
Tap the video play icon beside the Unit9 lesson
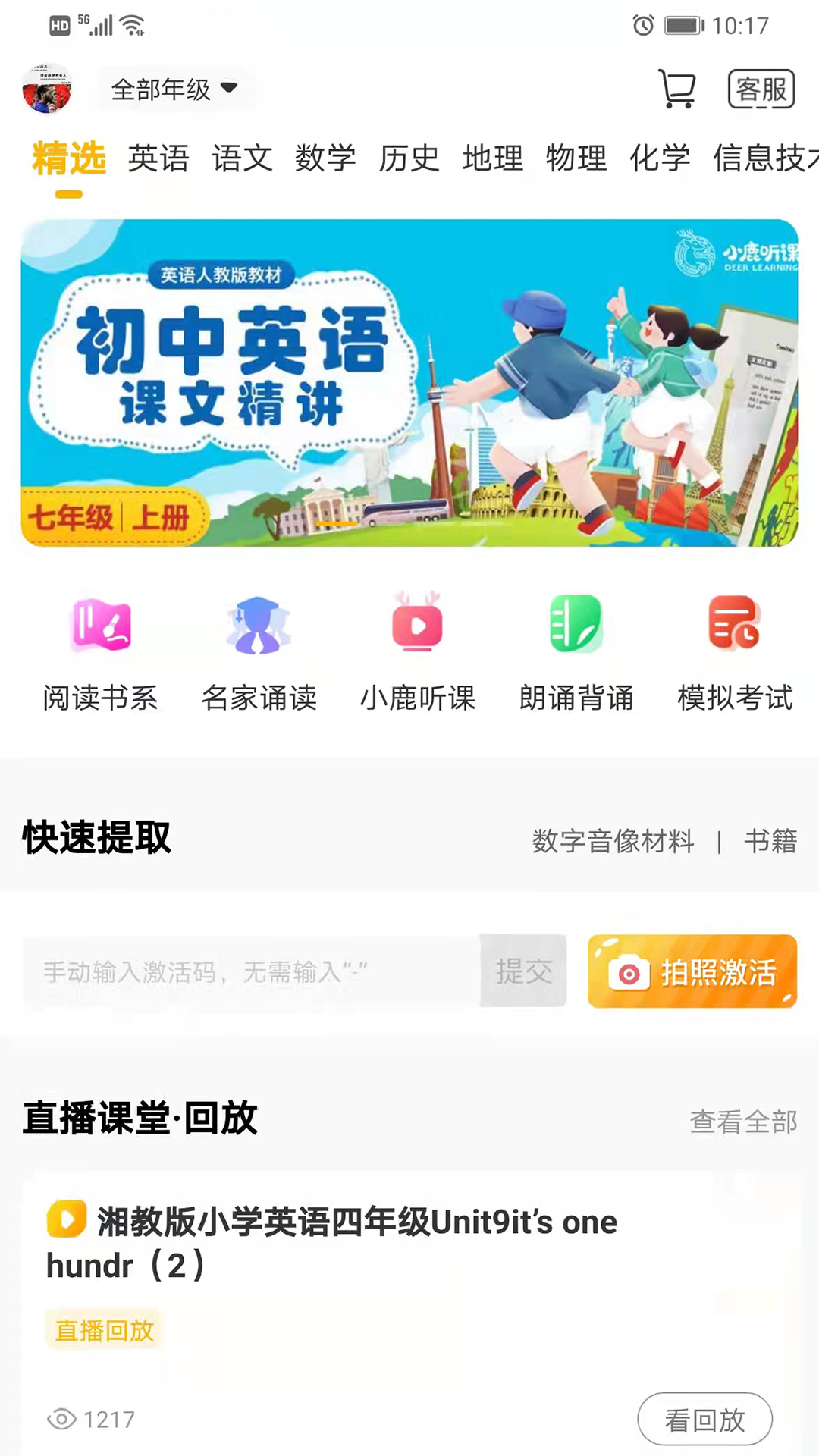(67, 1220)
